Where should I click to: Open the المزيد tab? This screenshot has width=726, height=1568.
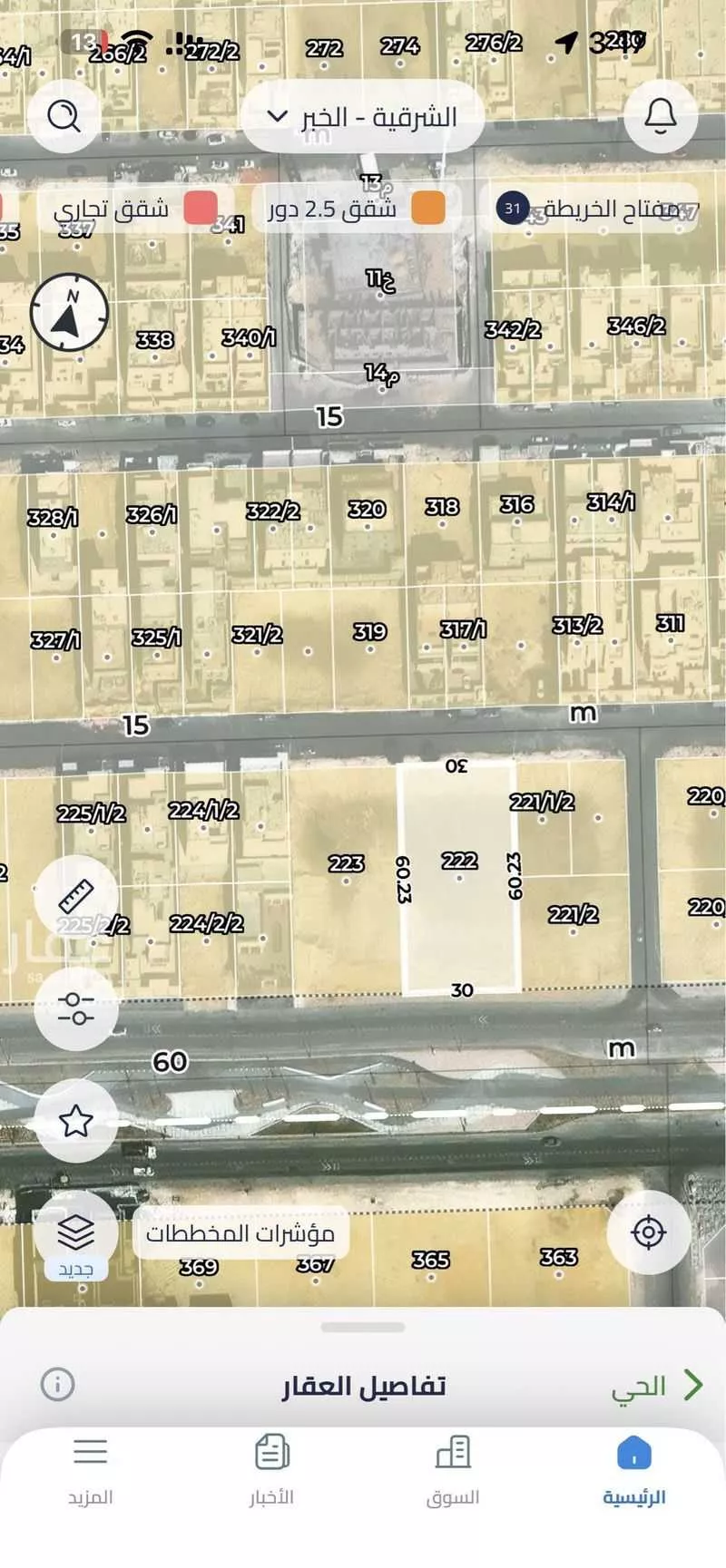pos(91,1471)
